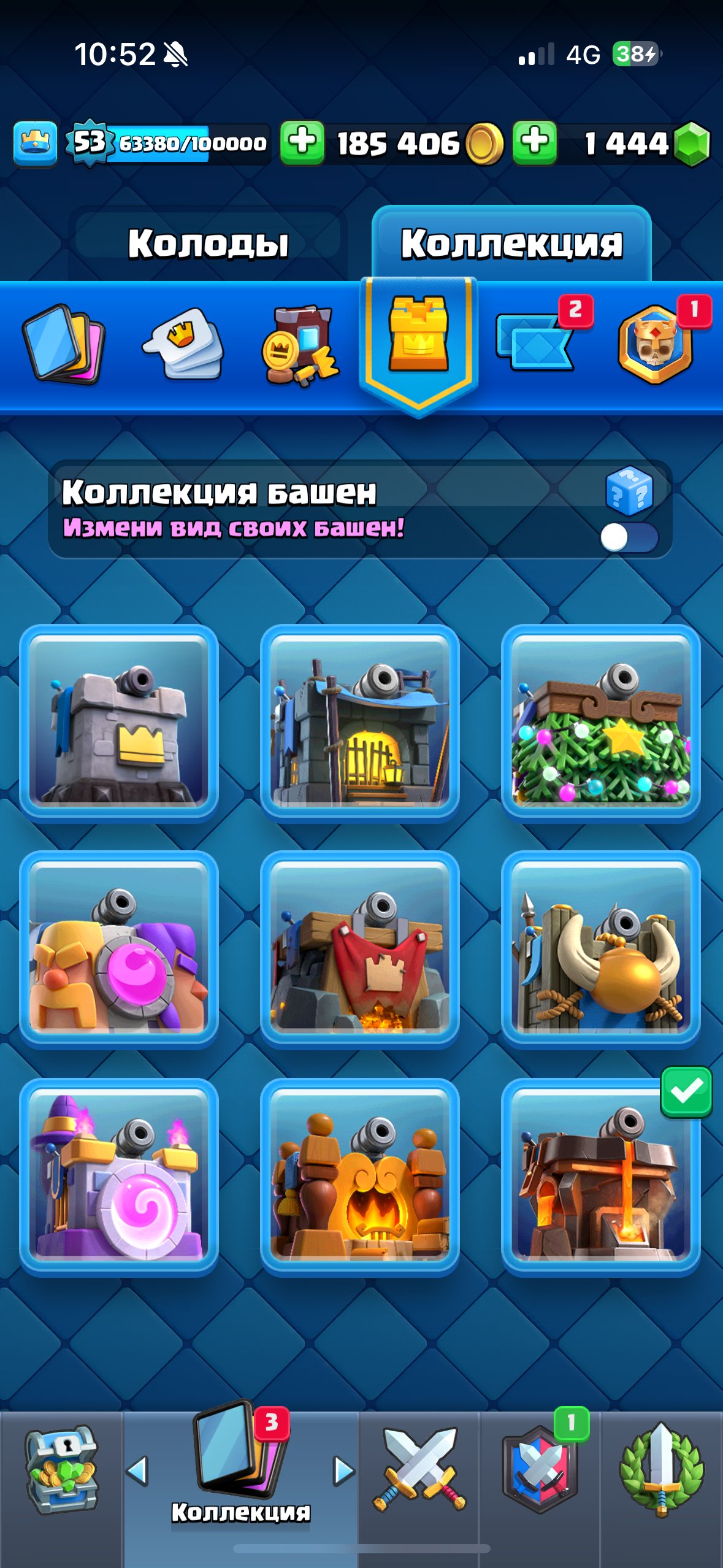Open the events laurel sword tab
Image resolution: width=723 pixels, height=1568 pixels.
(x=661, y=1469)
